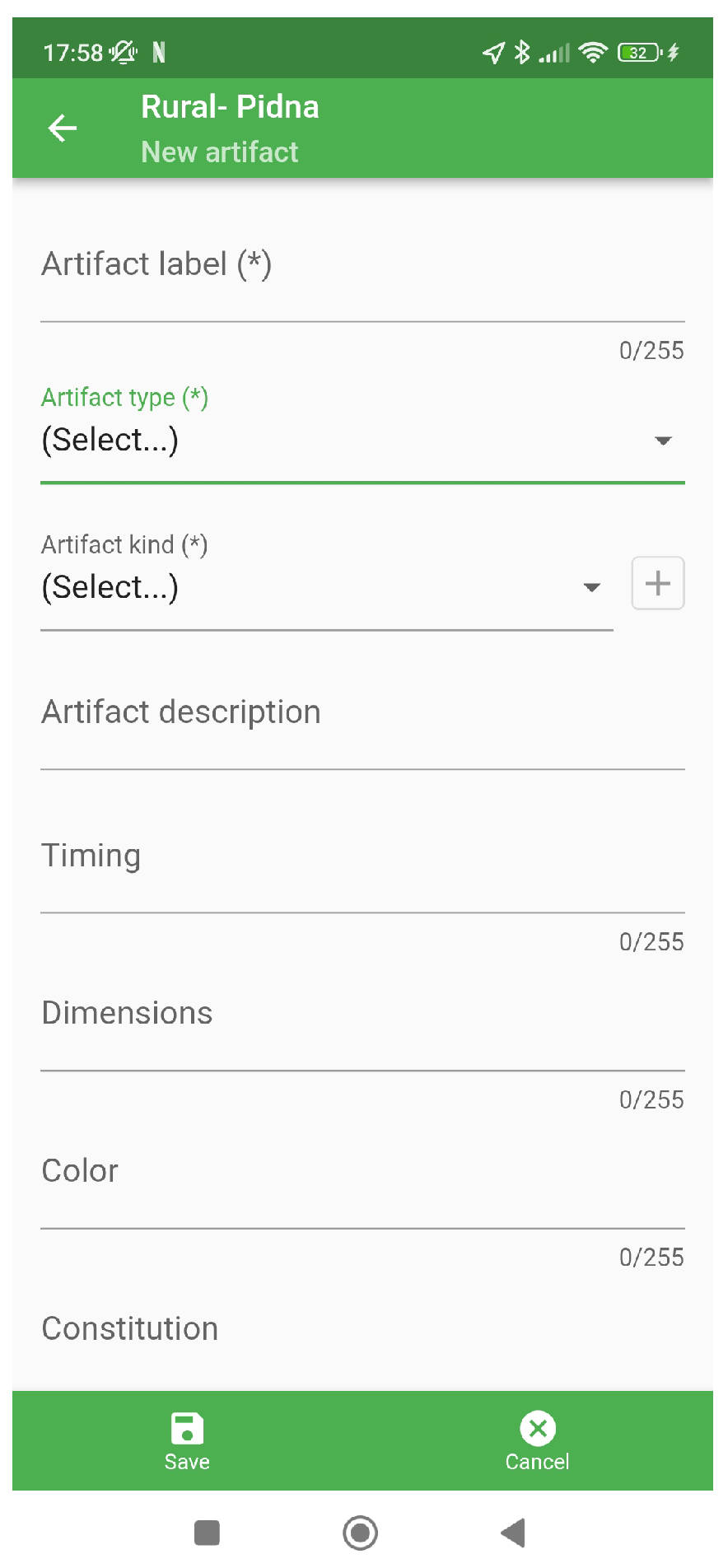Go to the Android home screen
This screenshot has height=1568, width=728.
pyautogui.click(x=360, y=1533)
